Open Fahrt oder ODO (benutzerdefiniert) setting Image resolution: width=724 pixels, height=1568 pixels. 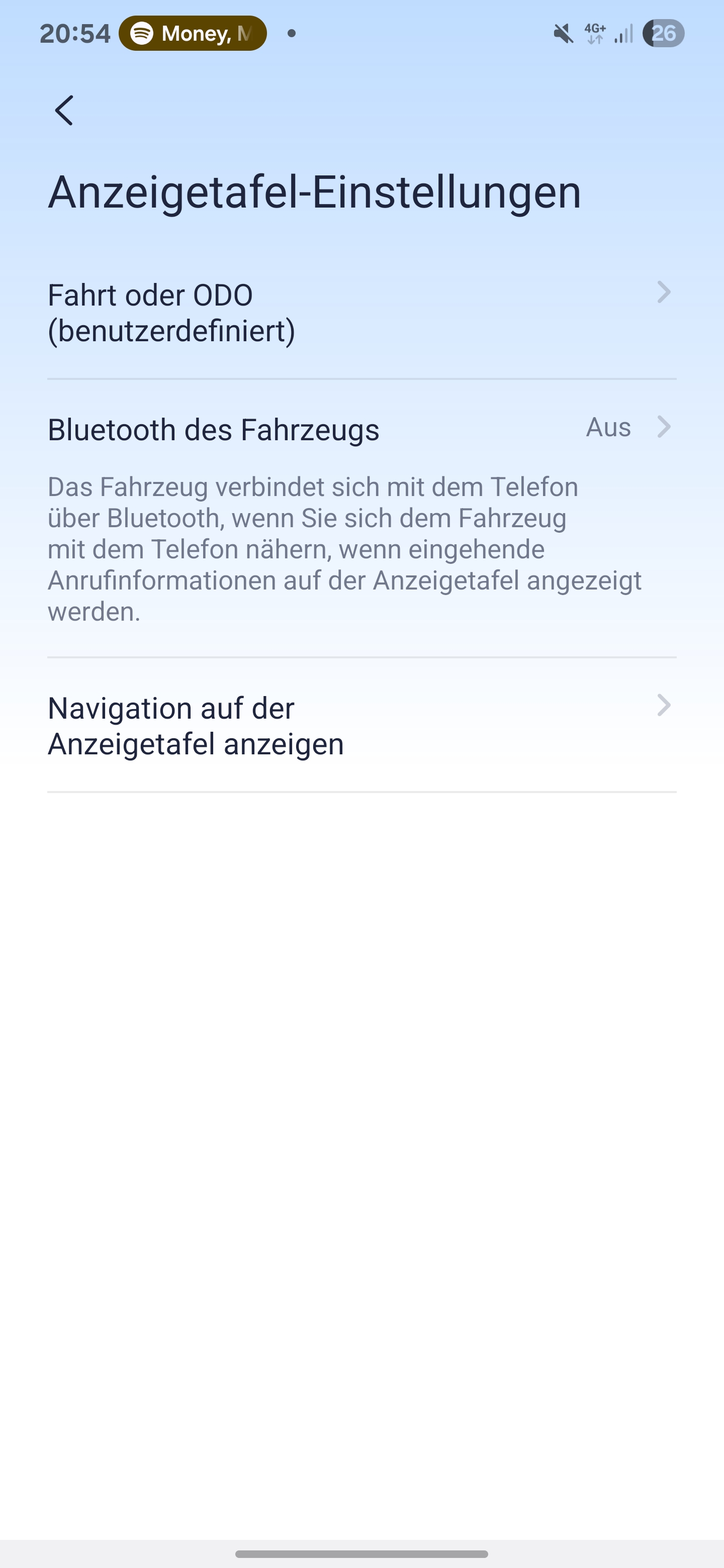click(361, 313)
